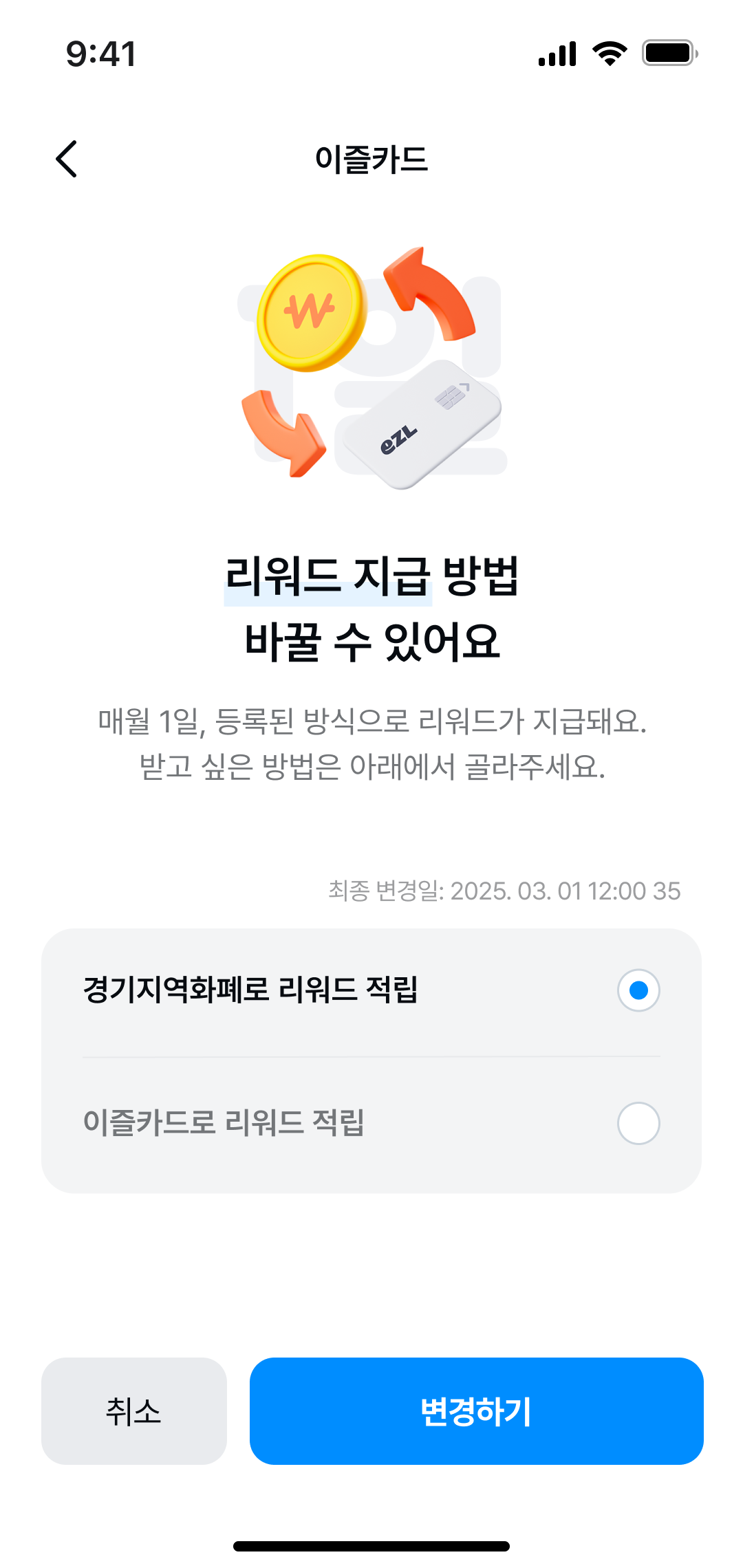The image size is (743, 1568).
Task: Tap the Wi-Fi icon in the status bar
Action: click(608, 54)
